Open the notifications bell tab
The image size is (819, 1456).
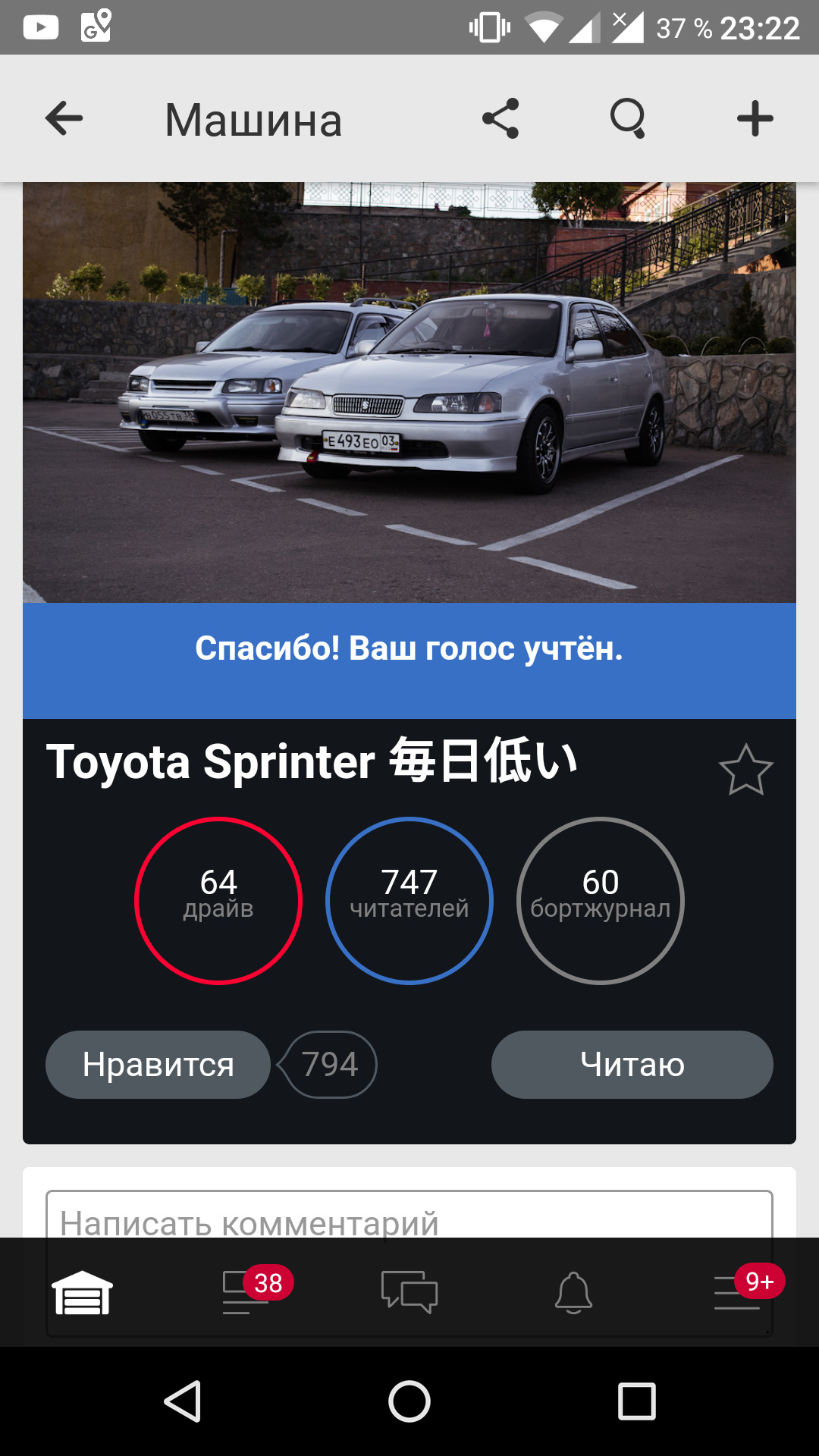pos(573,1293)
